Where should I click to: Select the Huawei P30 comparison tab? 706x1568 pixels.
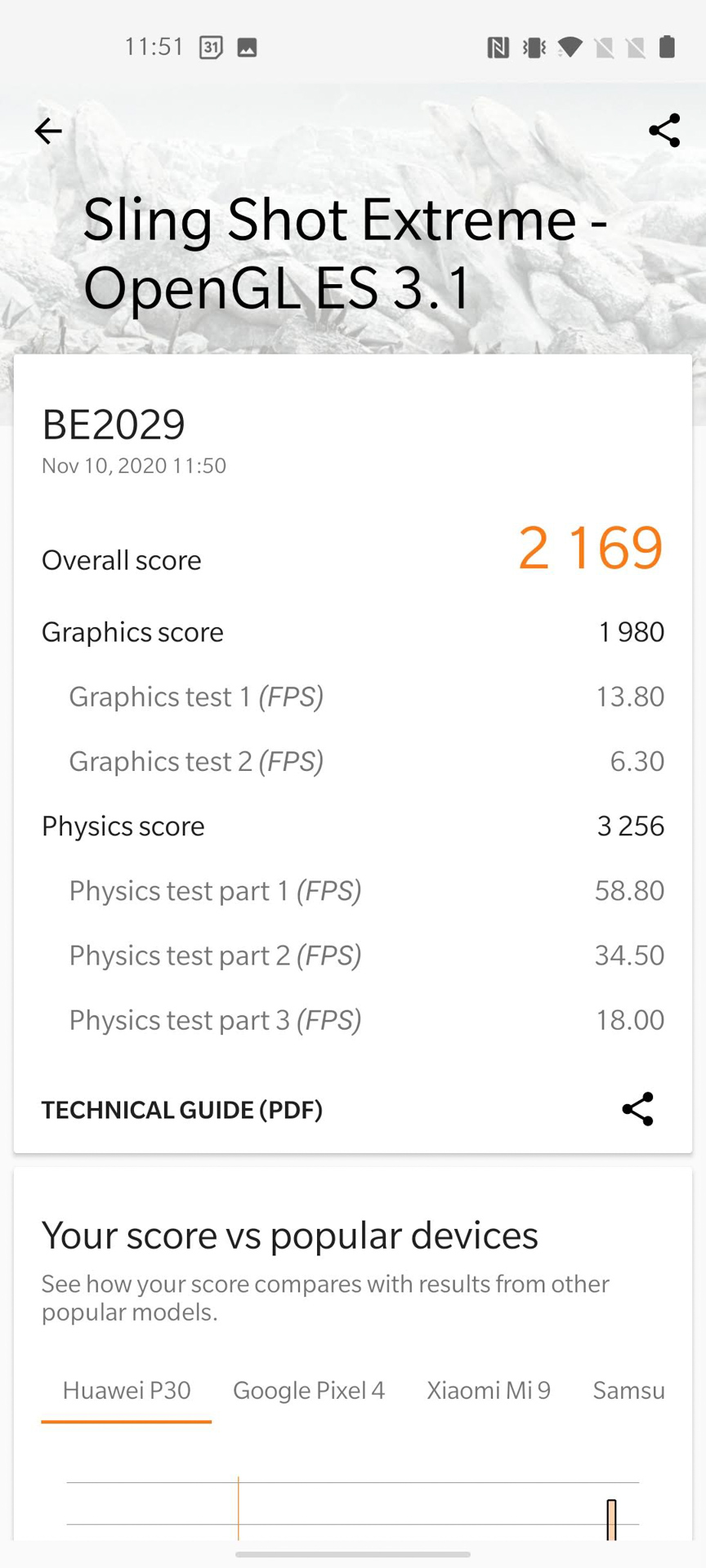(x=127, y=1390)
